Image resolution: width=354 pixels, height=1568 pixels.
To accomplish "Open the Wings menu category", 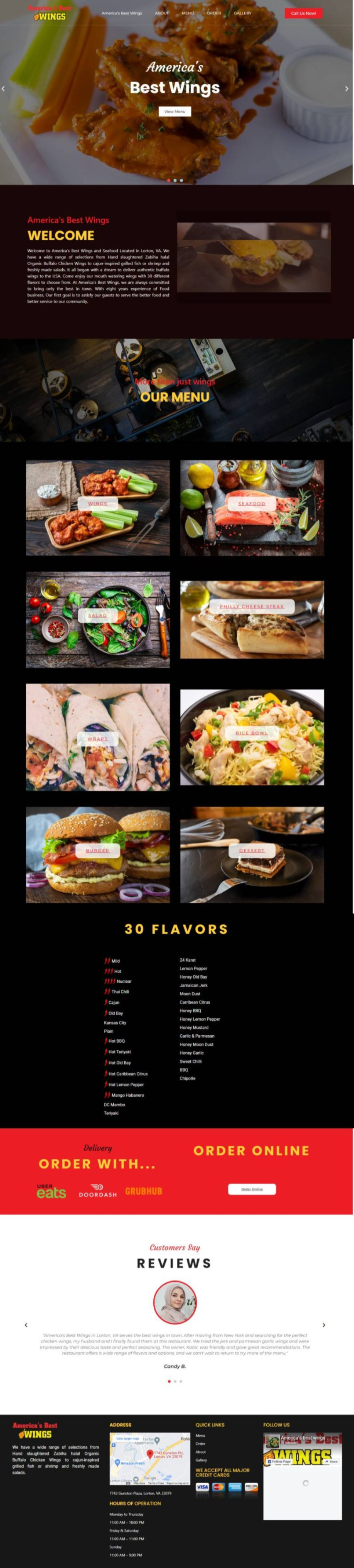I will (x=97, y=503).
